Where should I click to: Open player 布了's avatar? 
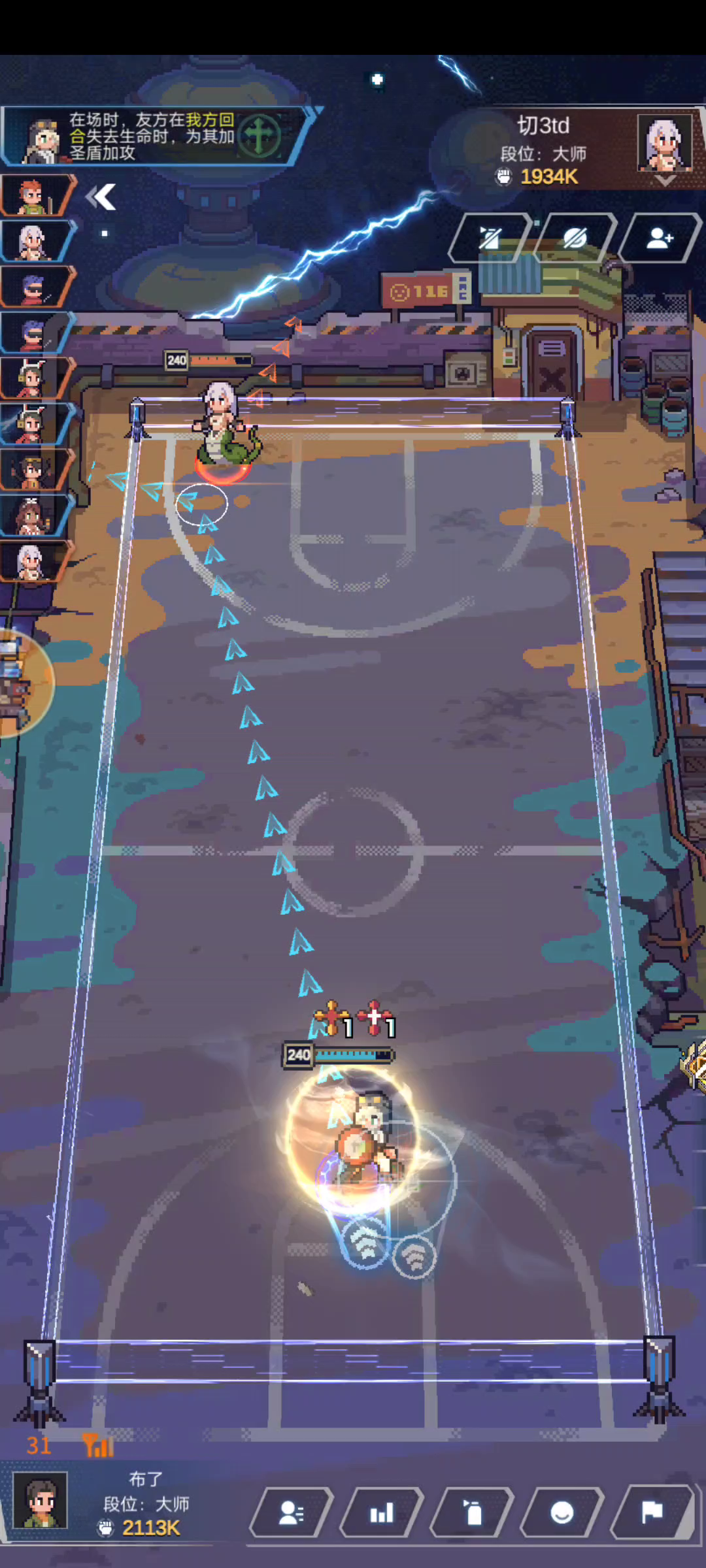tap(41, 1500)
